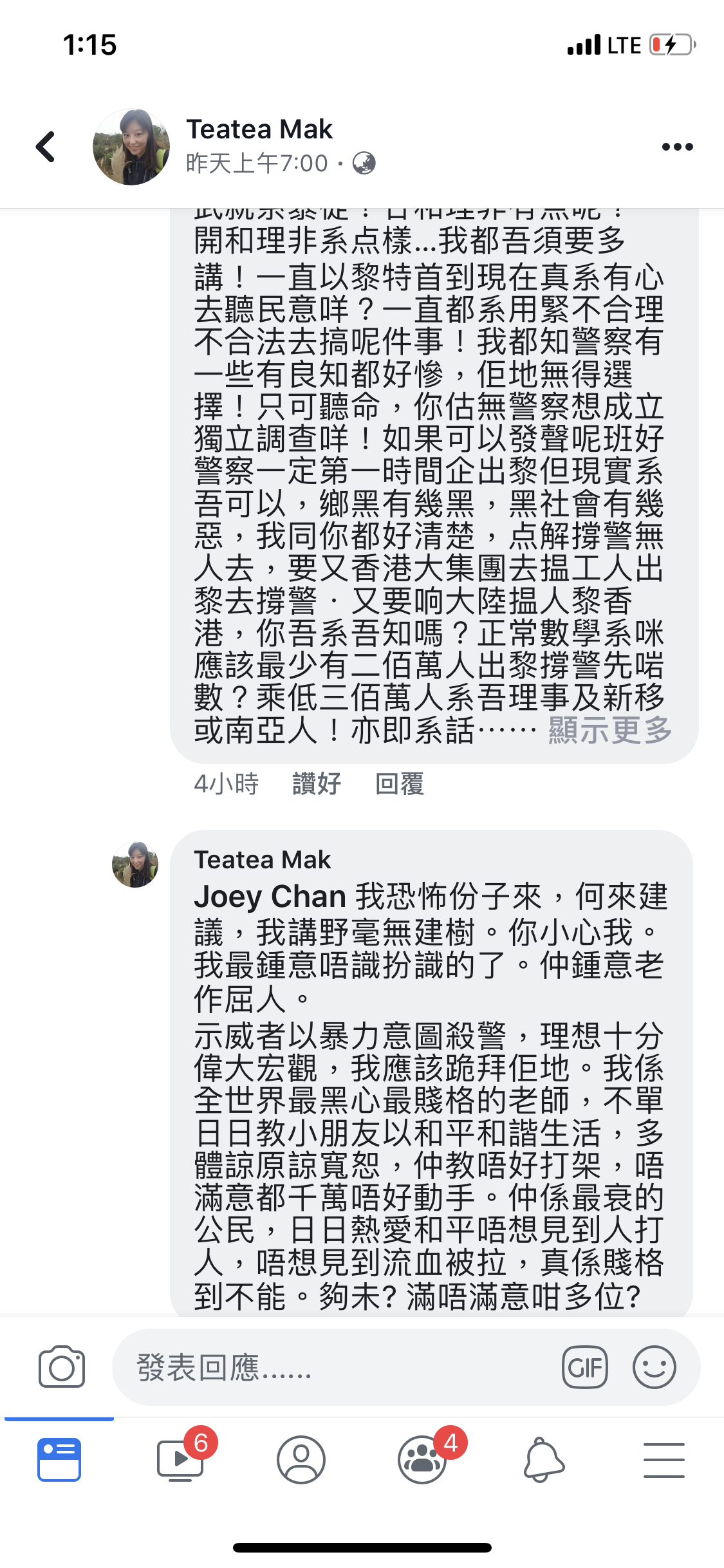
Task: Open Teatea Mak's profile from header name
Action: 259,129
